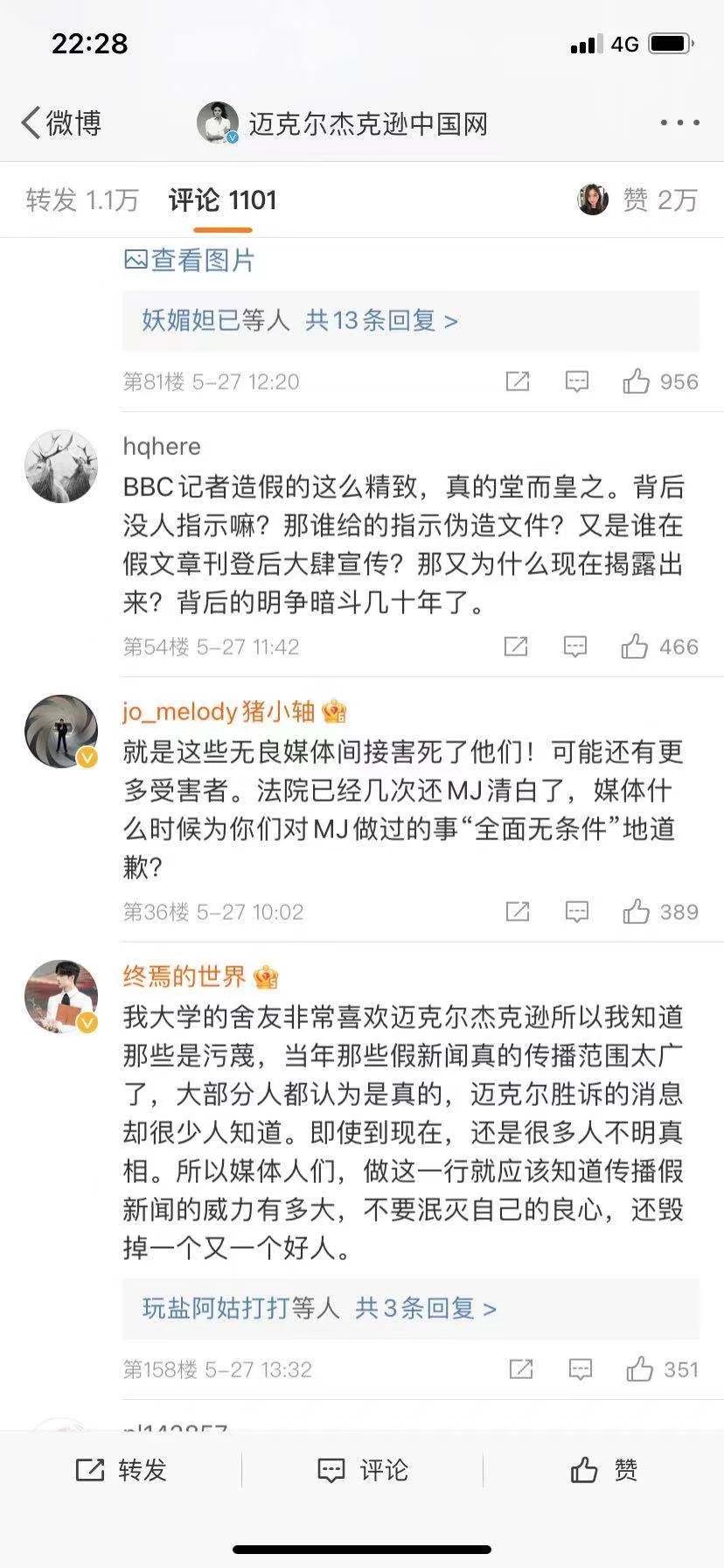Switch to the 赞 2万 tab
This screenshot has height=1568, width=724.
click(640, 200)
